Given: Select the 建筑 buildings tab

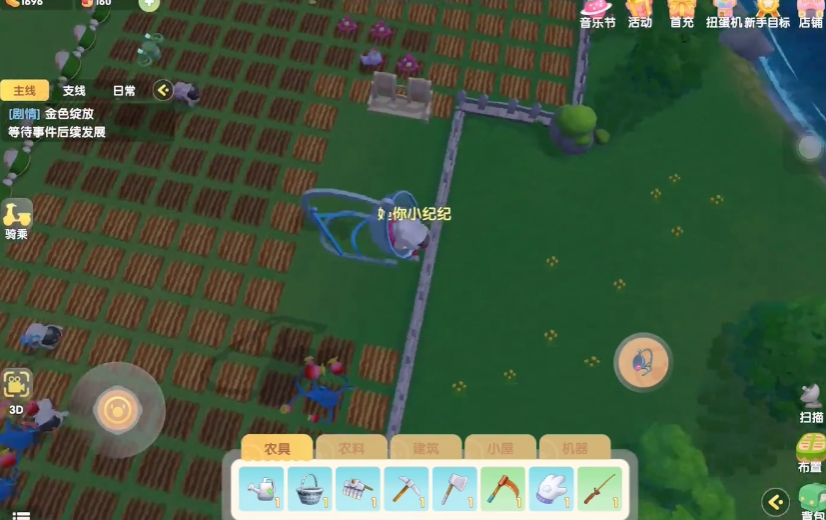Looking at the screenshot, I should click(x=426, y=449).
